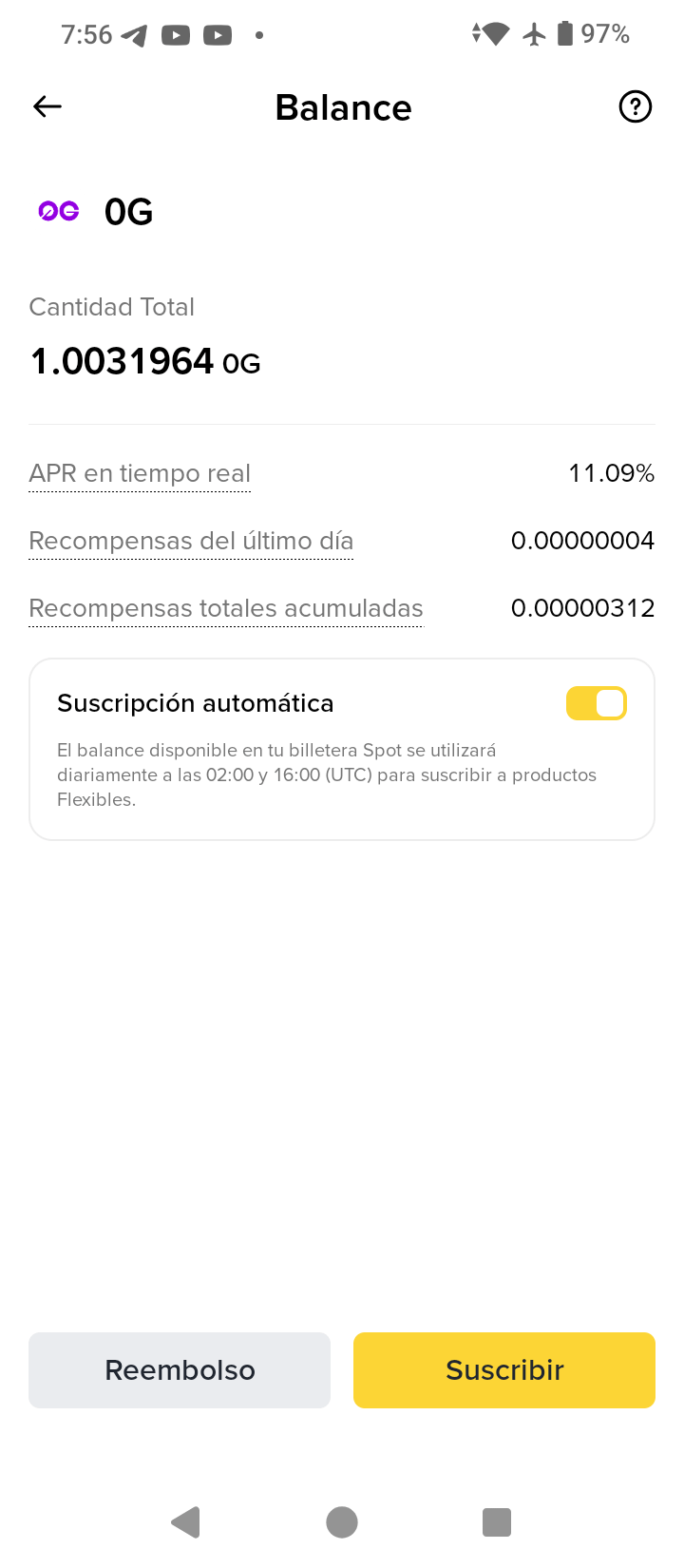Open the system recent apps view
The width and height of the screenshot is (684, 1568).
tap(497, 1521)
